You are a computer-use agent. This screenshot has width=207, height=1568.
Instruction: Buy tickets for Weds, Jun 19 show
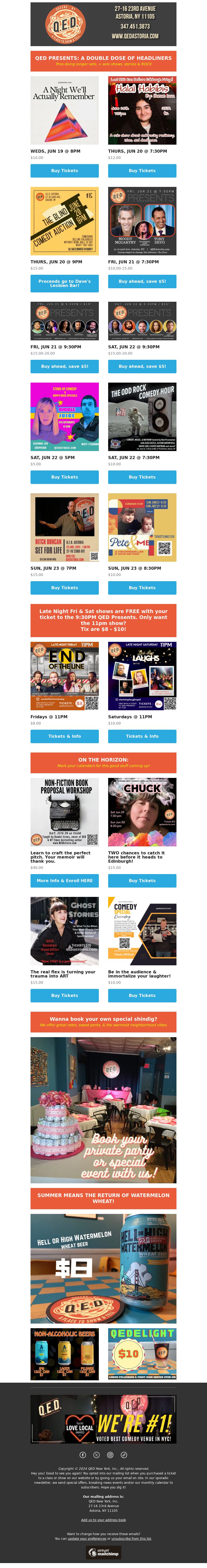64,171
